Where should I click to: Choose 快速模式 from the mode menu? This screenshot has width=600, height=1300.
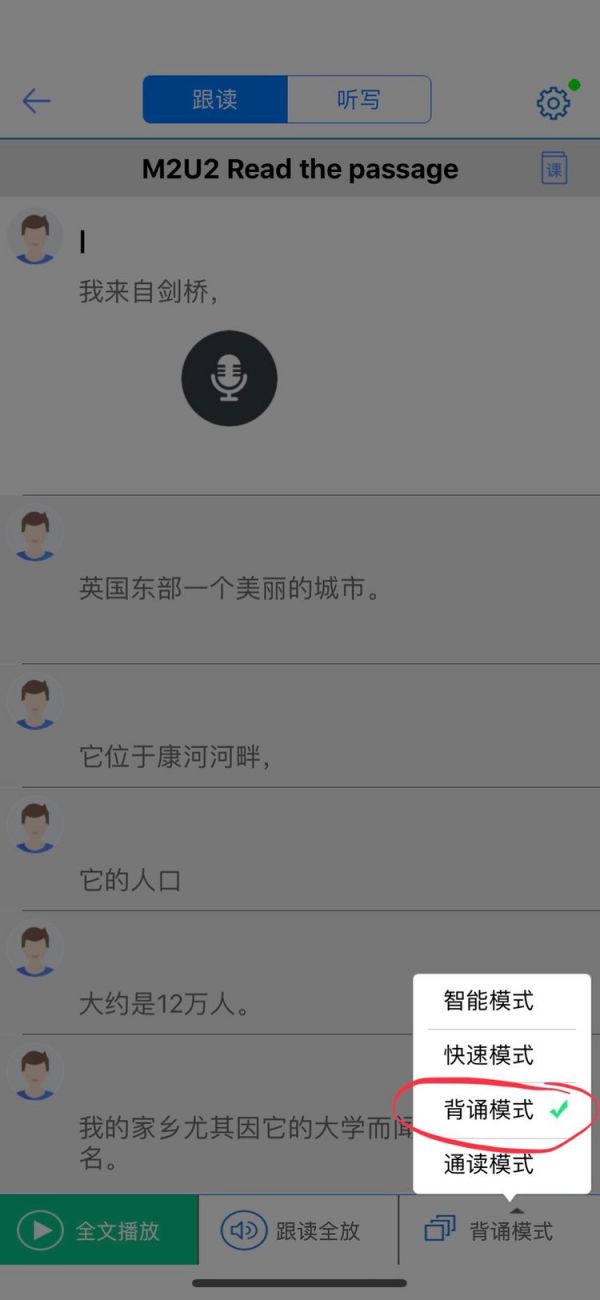coord(489,1055)
